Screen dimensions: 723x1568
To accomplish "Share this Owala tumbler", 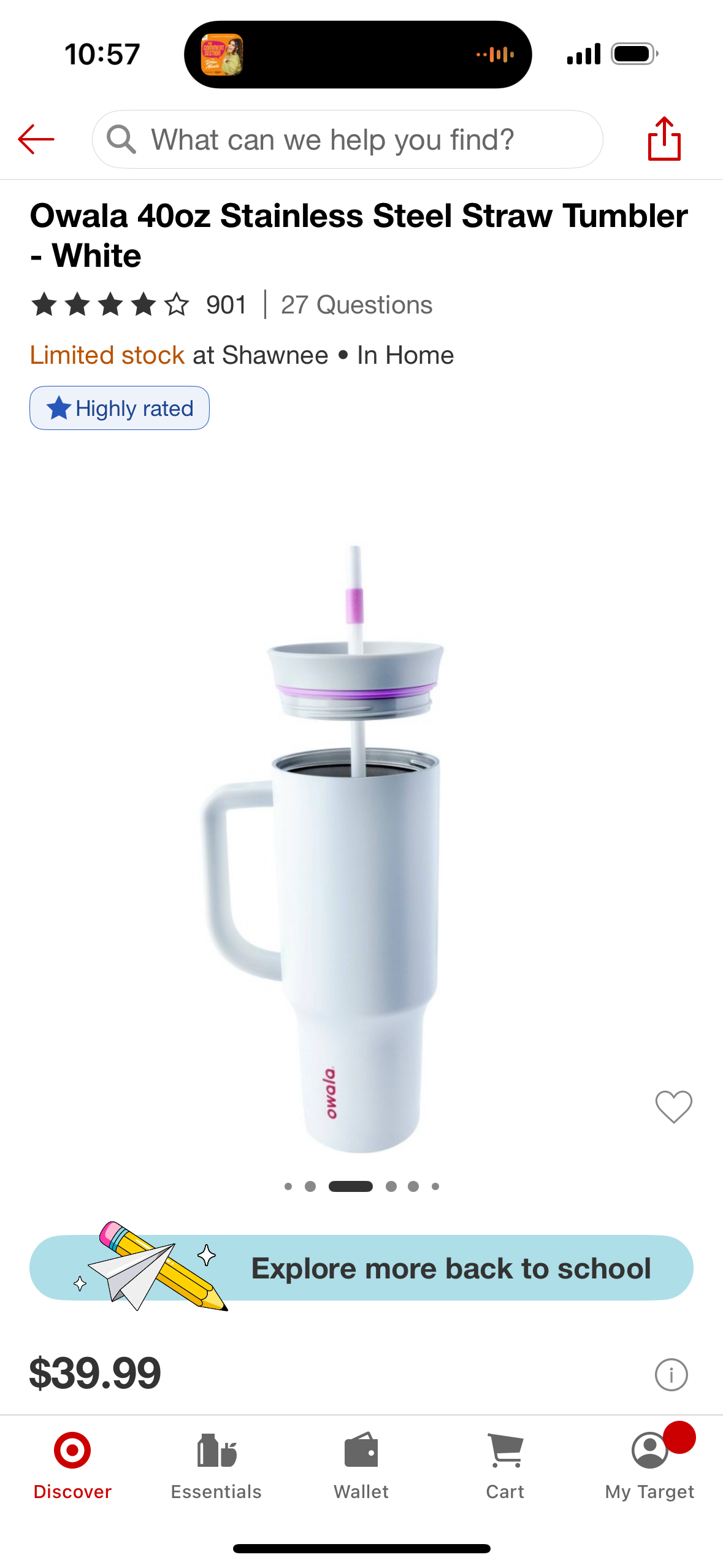I will pos(664,139).
